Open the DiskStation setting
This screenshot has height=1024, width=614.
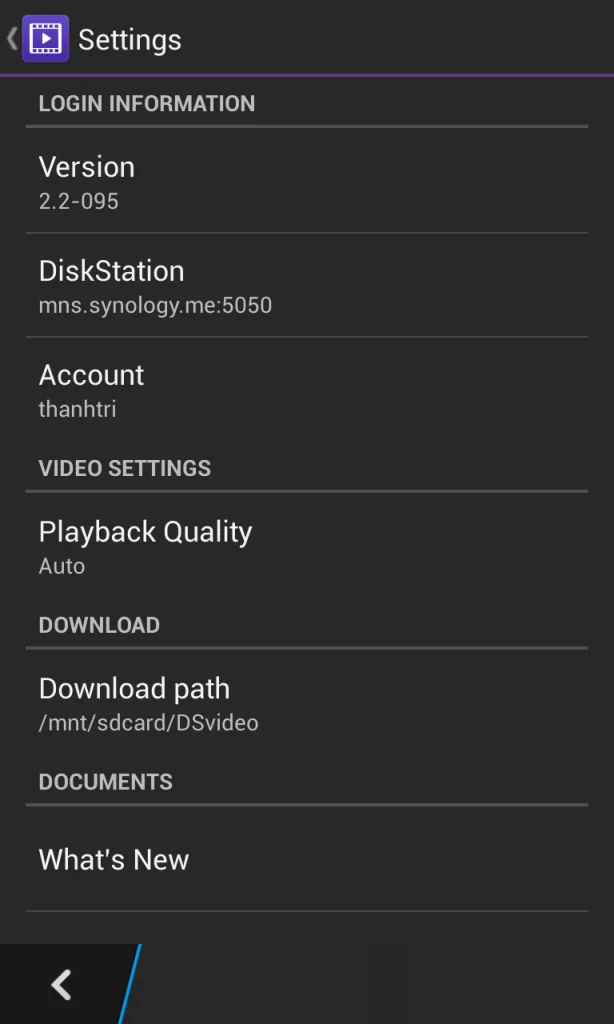[306, 286]
